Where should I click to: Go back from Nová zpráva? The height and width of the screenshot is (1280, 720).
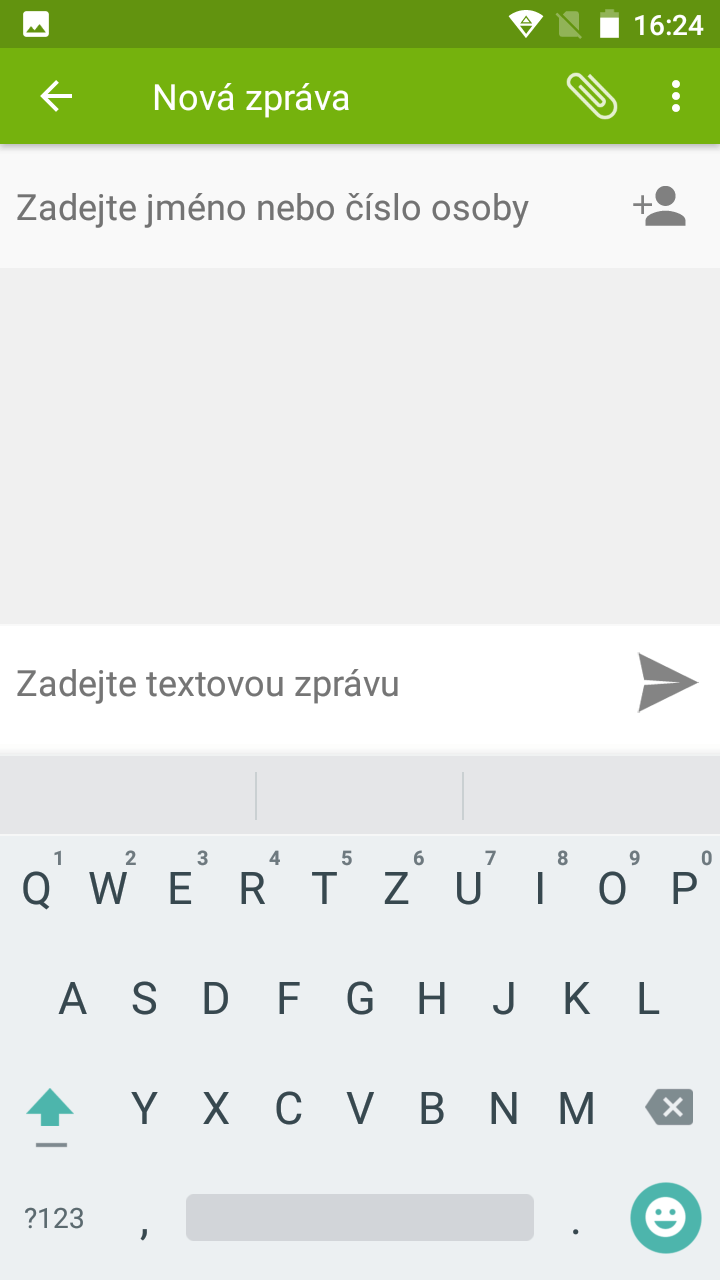click(x=56, y=97)
